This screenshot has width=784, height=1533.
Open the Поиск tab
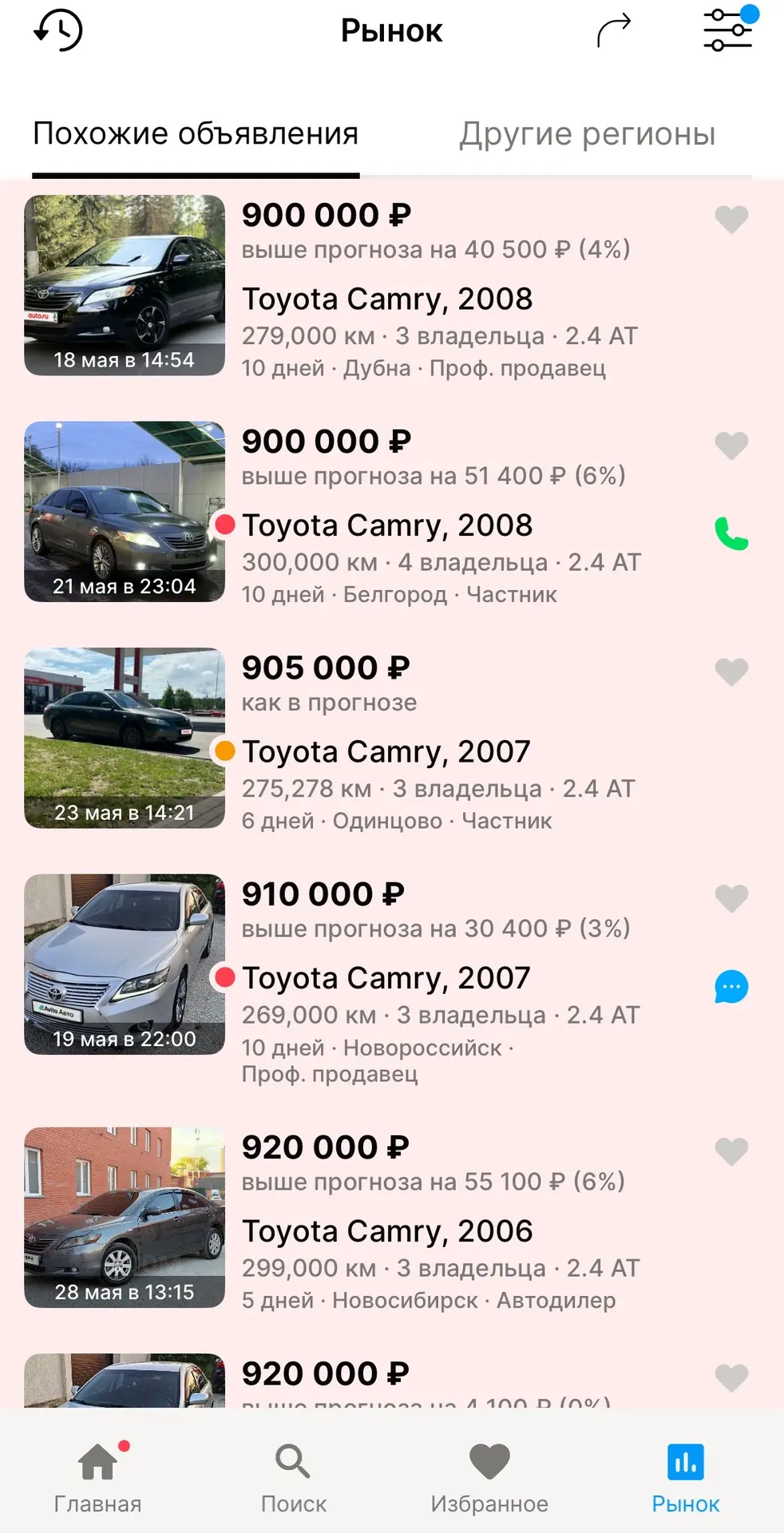click(x=293, y=1477)
